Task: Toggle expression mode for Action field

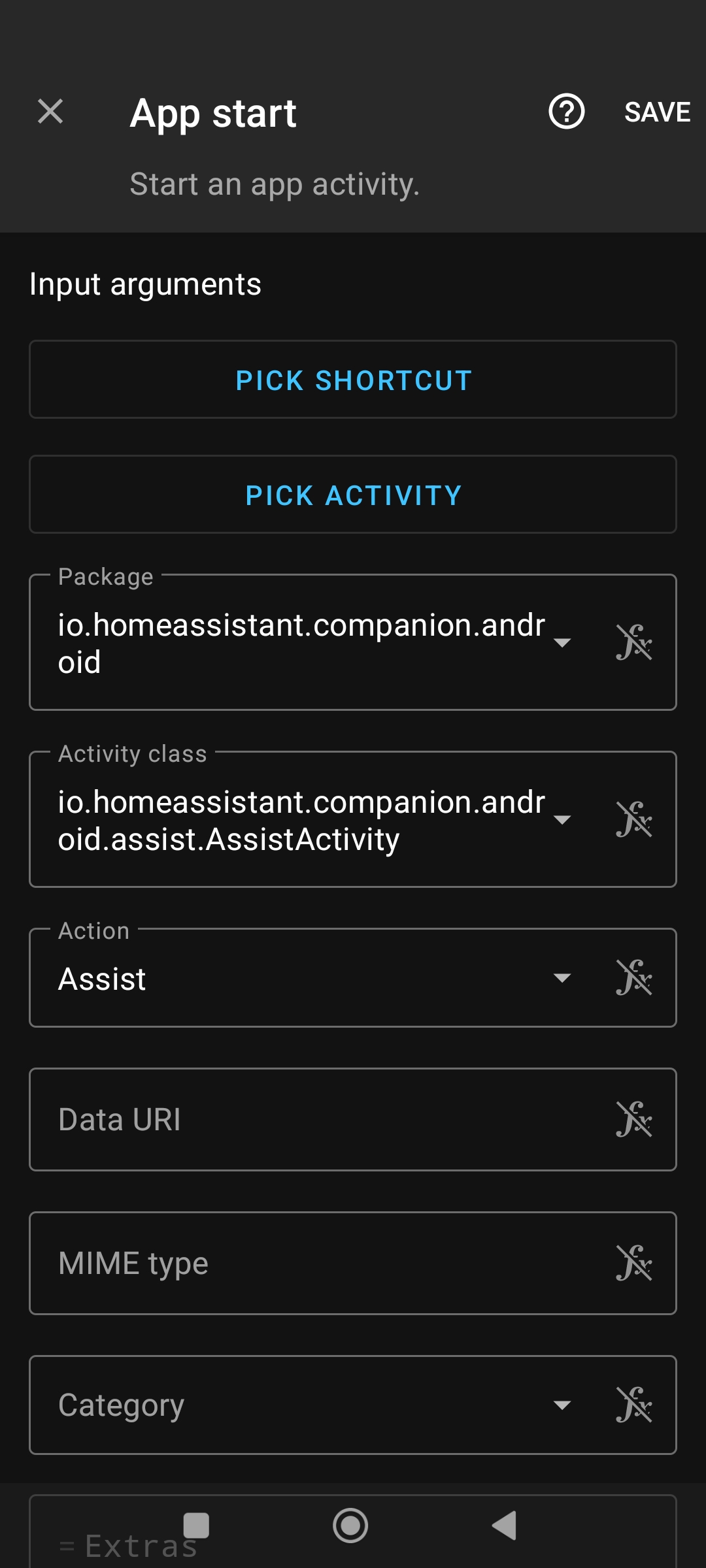Action: pos(633,978)
